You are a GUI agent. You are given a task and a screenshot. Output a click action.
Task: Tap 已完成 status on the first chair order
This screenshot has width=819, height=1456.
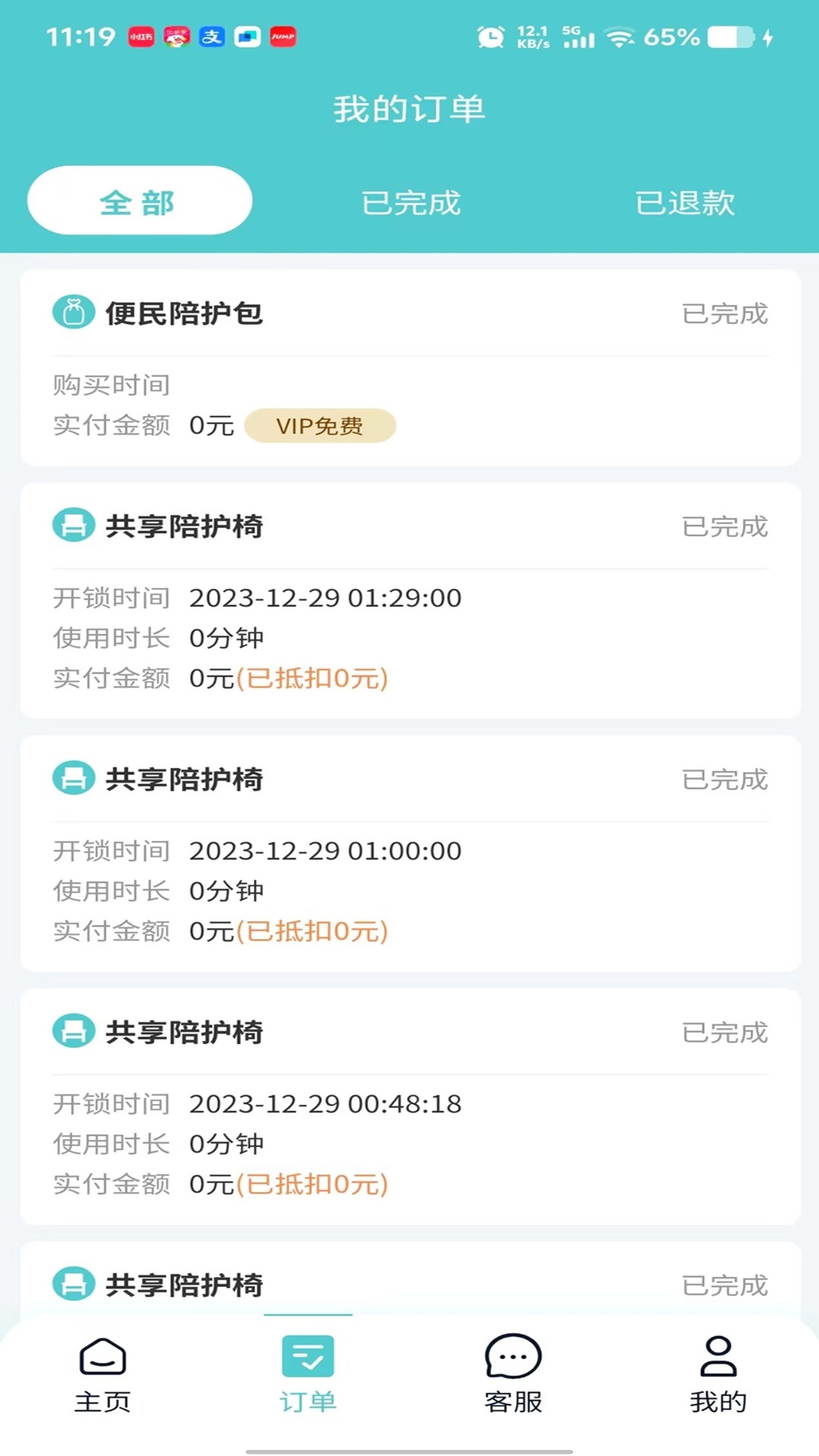tap(726, 526)
